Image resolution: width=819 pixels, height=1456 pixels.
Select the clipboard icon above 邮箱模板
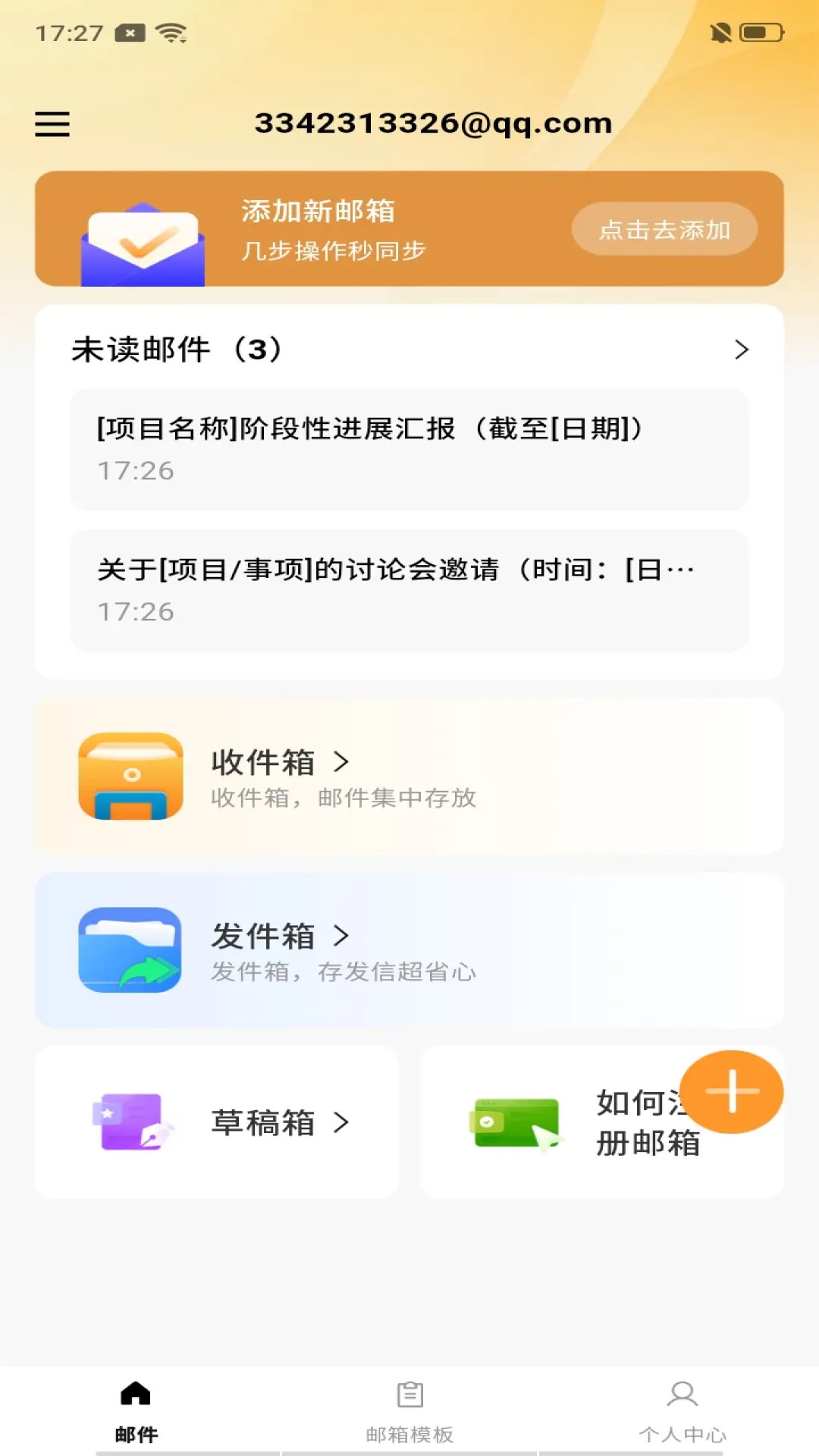coord(409,1394)
